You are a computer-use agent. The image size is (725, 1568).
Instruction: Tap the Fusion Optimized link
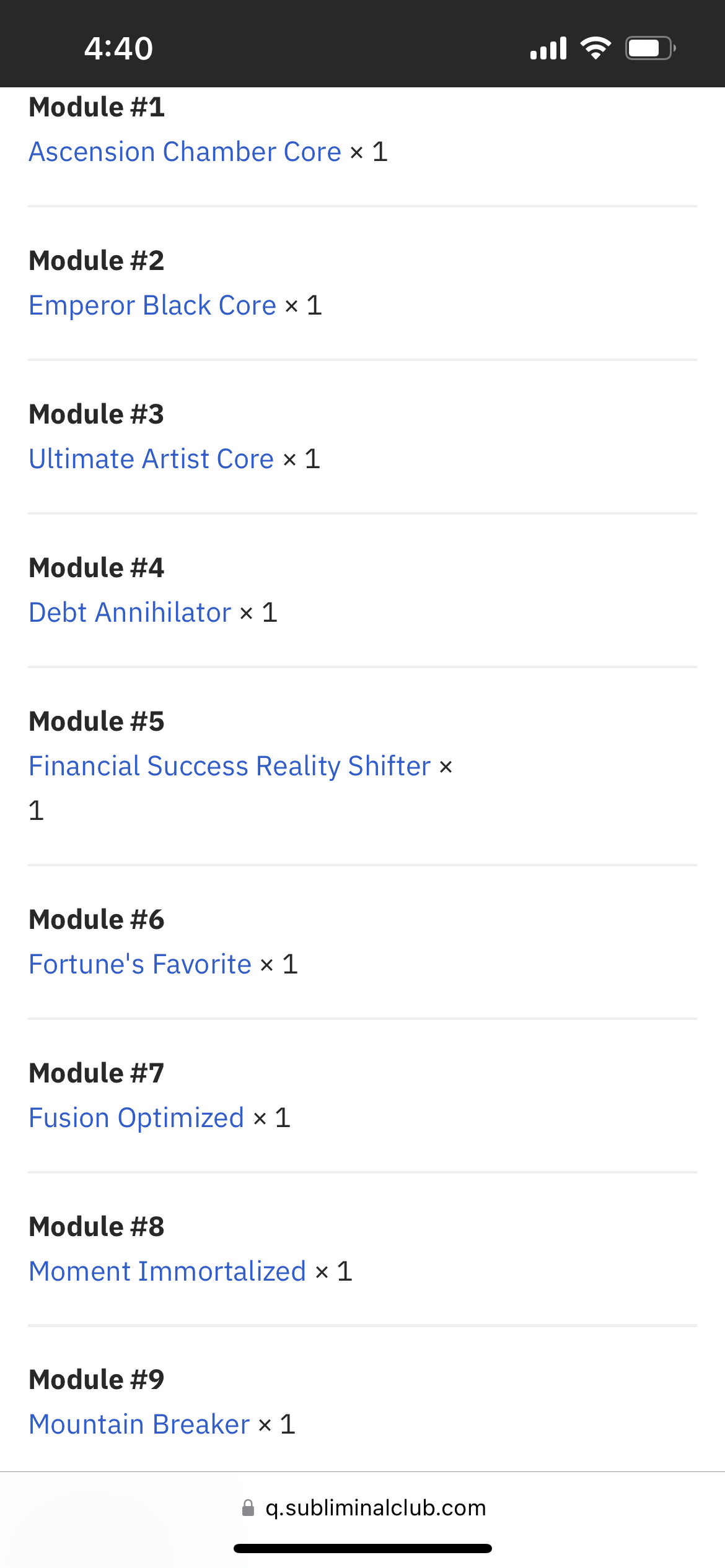136,1118
